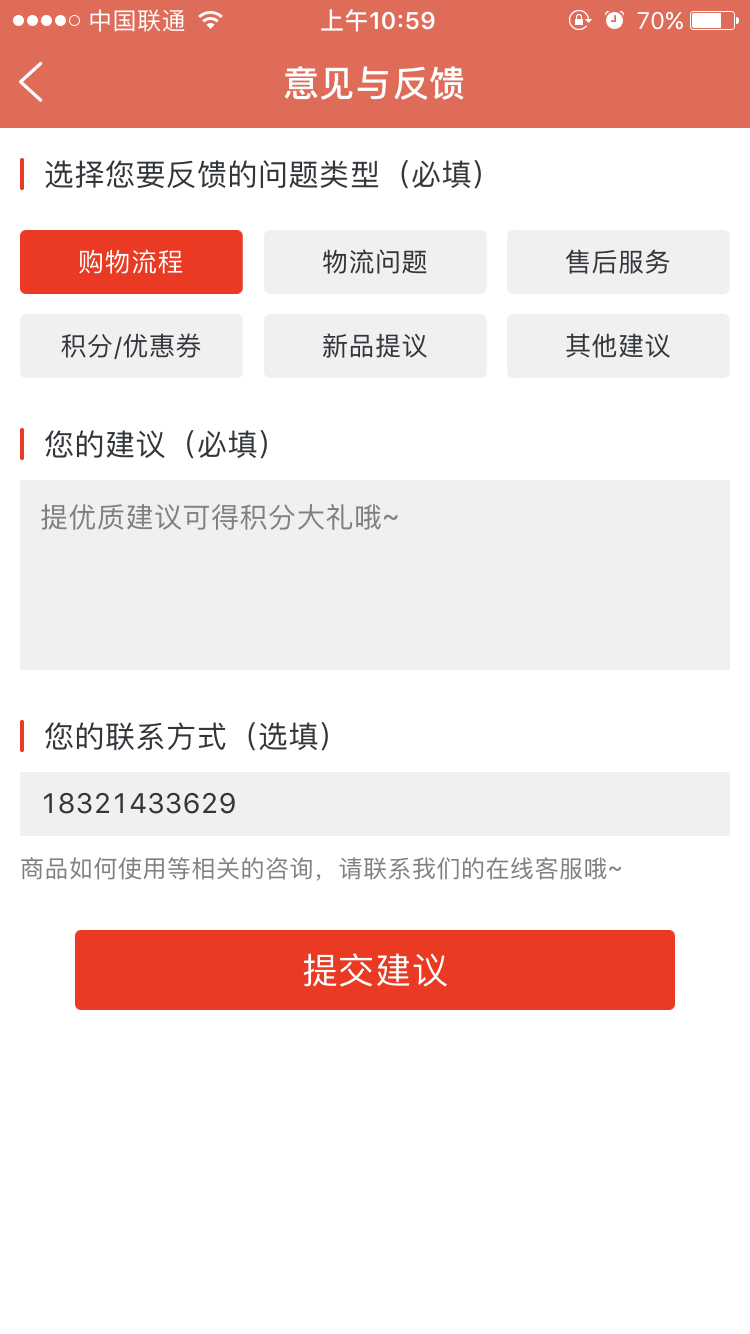Tap the 其他建议 category
Image resolution: width=750 pixels, height=1334 pixels.
(618, 346)
